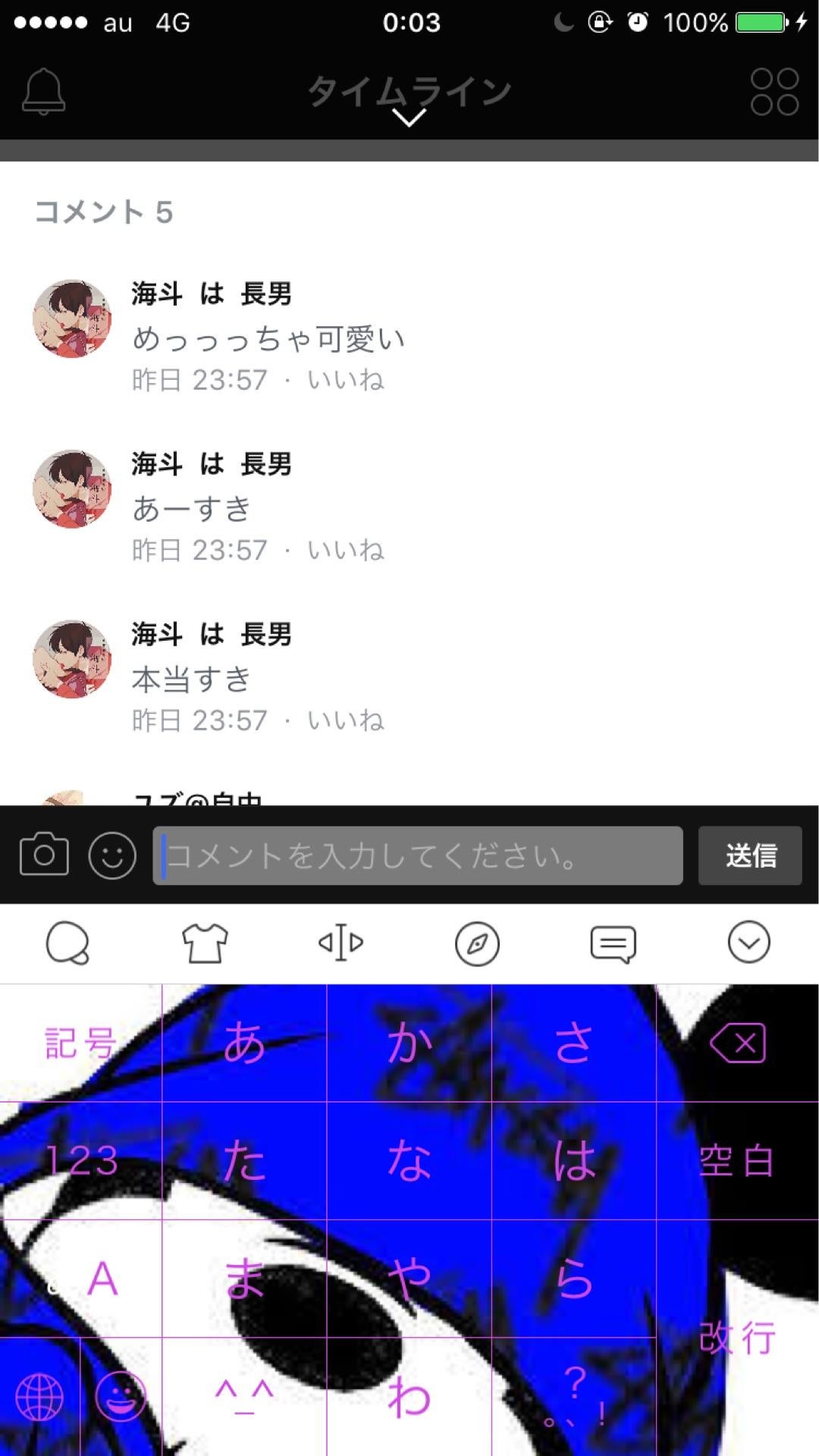Select the cursor movement tool on the keyboard bar
Viewport: 819px width, 1456px height.
click(x=341, y=943)
